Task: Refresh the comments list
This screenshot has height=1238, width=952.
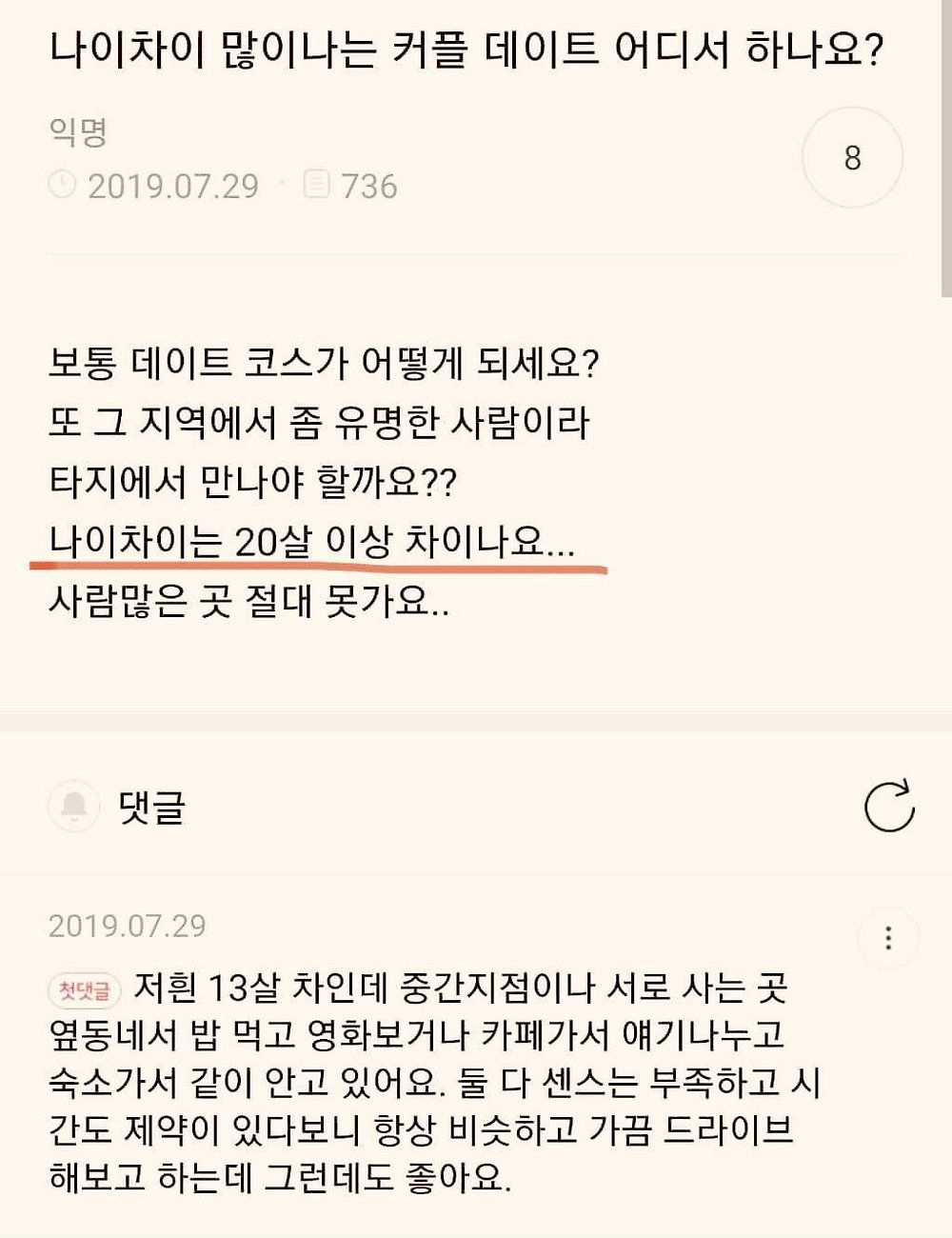Action: (x=888, y=807)
